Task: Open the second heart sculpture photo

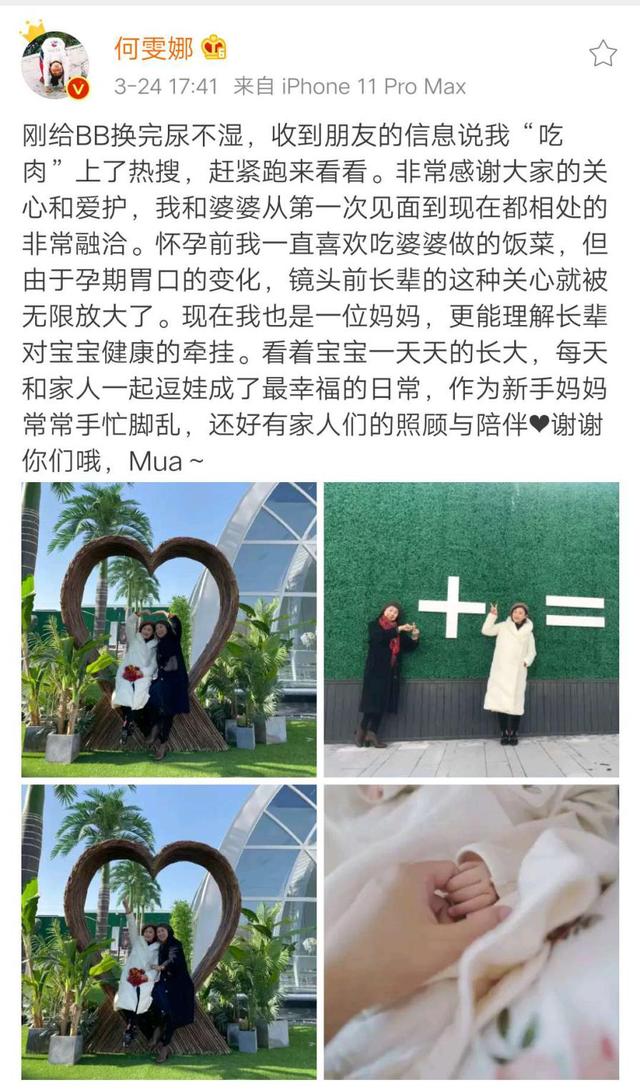Action: [x=169, y=931]
